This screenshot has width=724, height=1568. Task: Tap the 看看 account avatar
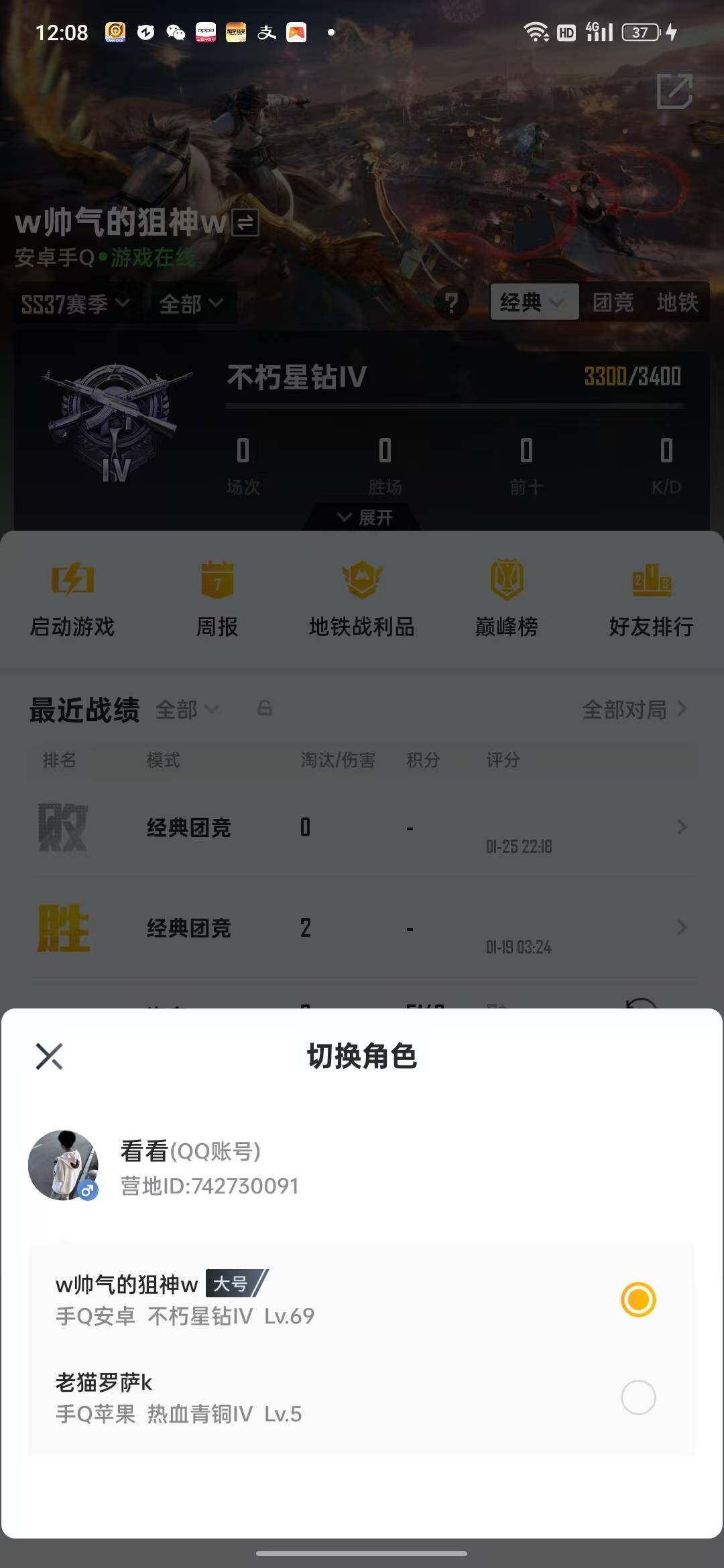click(x=64, y=1165)
